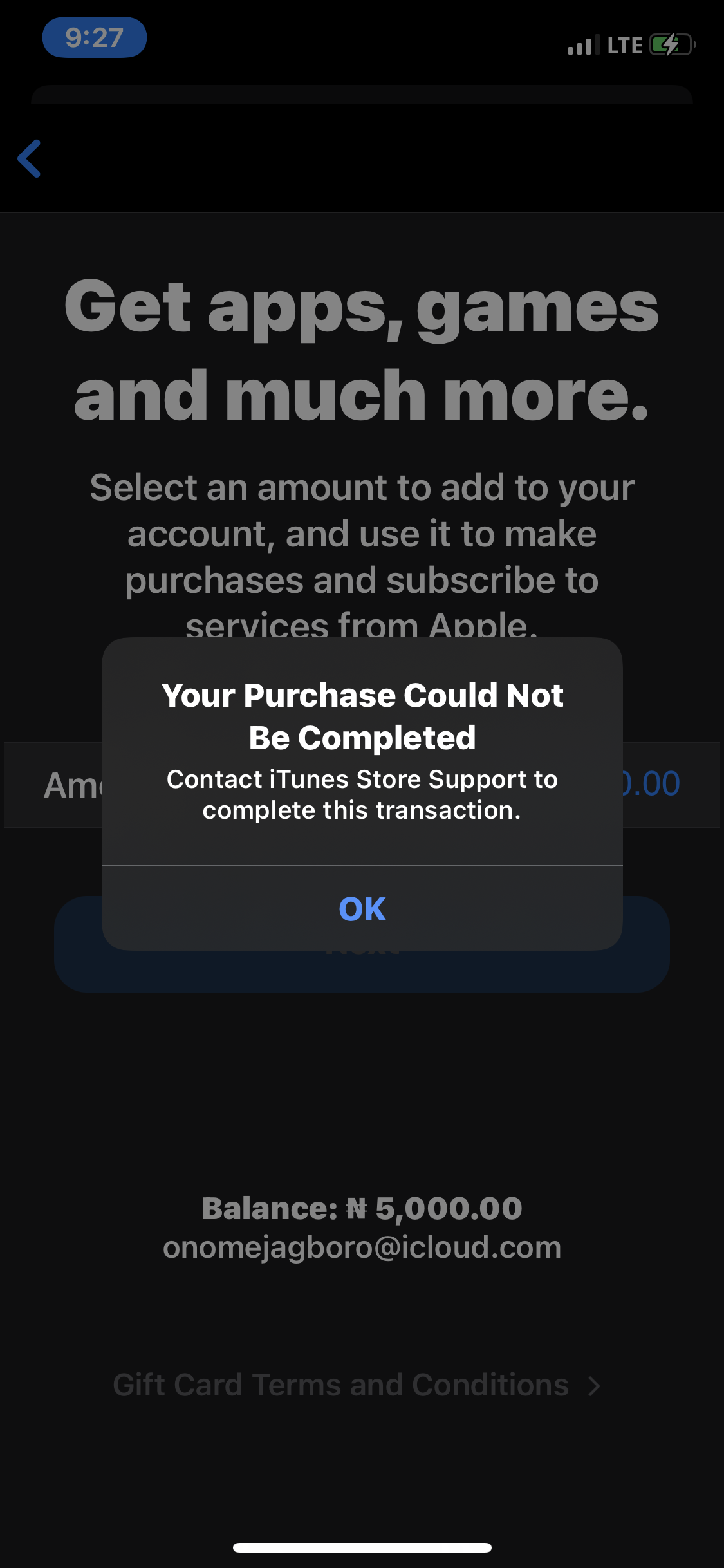Go back using the top-left arrow
The height and width of the screenshot is (1568, 724).
coord(30,158)
